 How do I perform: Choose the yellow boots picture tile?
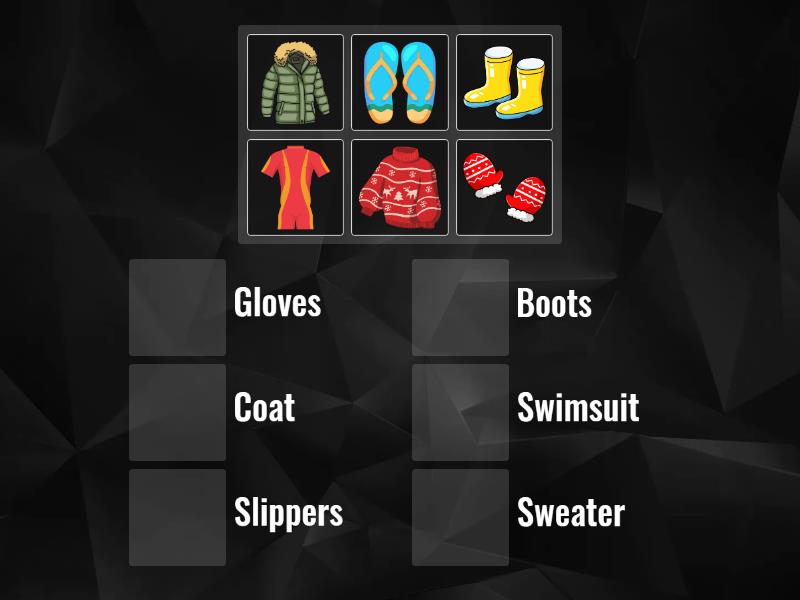pos(504,83)
